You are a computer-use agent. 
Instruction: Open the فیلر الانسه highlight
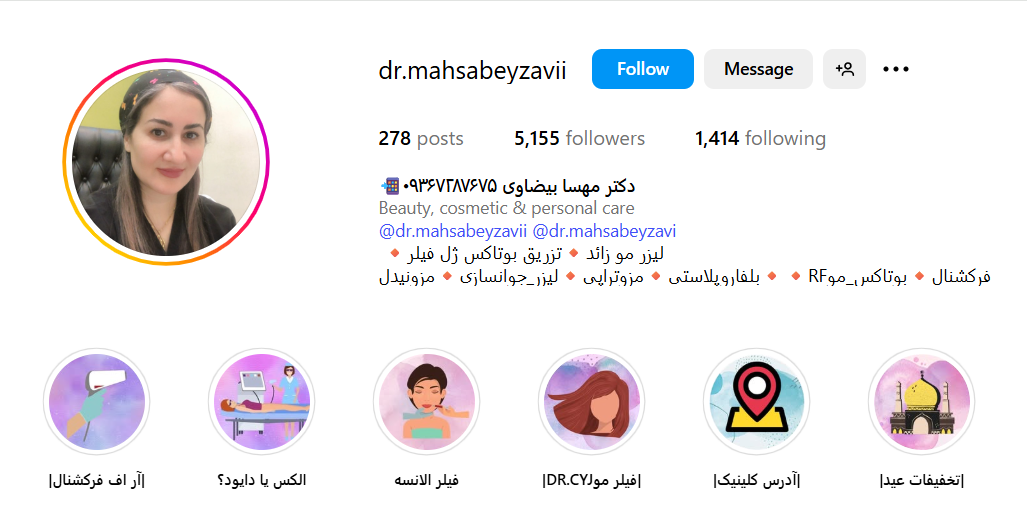pyautogui.click(x=426, y=402)
